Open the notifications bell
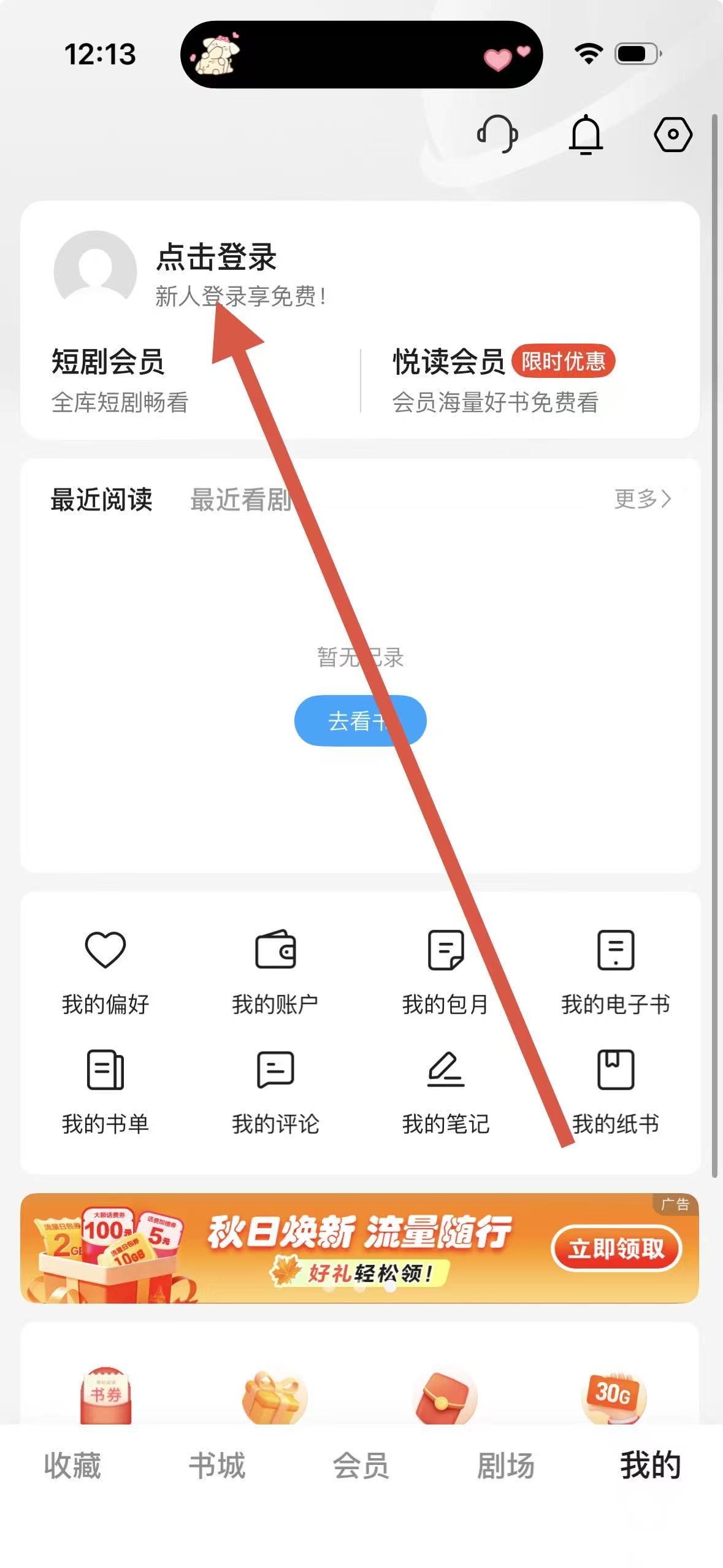Screen dimensions: 723x1568 [x=586, y=134]
